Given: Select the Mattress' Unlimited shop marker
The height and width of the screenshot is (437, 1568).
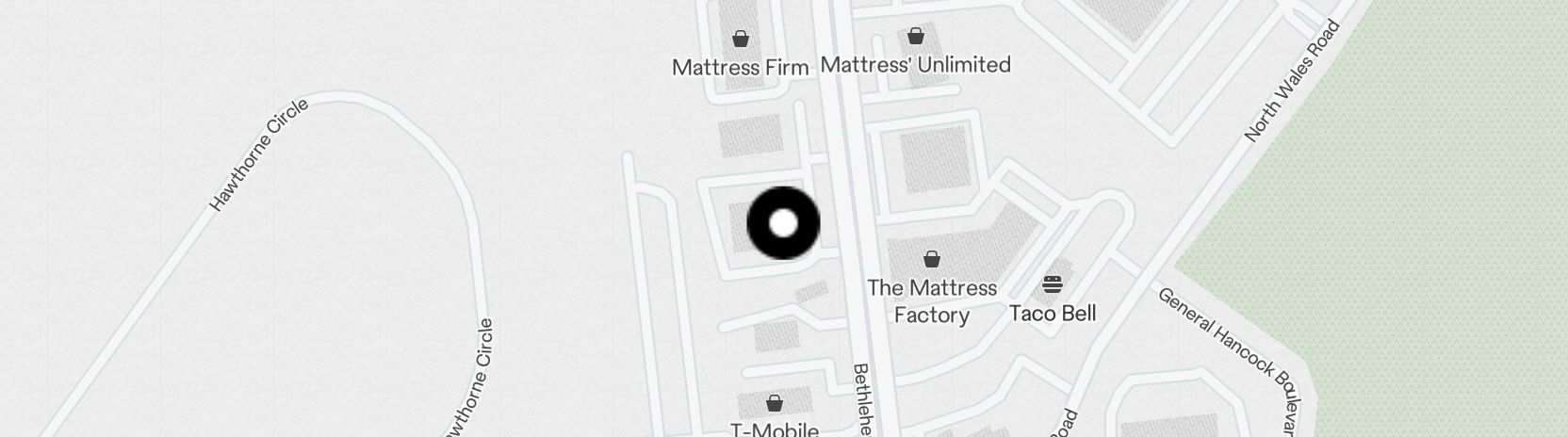Looking at the screenshot, I should (915, 37).
